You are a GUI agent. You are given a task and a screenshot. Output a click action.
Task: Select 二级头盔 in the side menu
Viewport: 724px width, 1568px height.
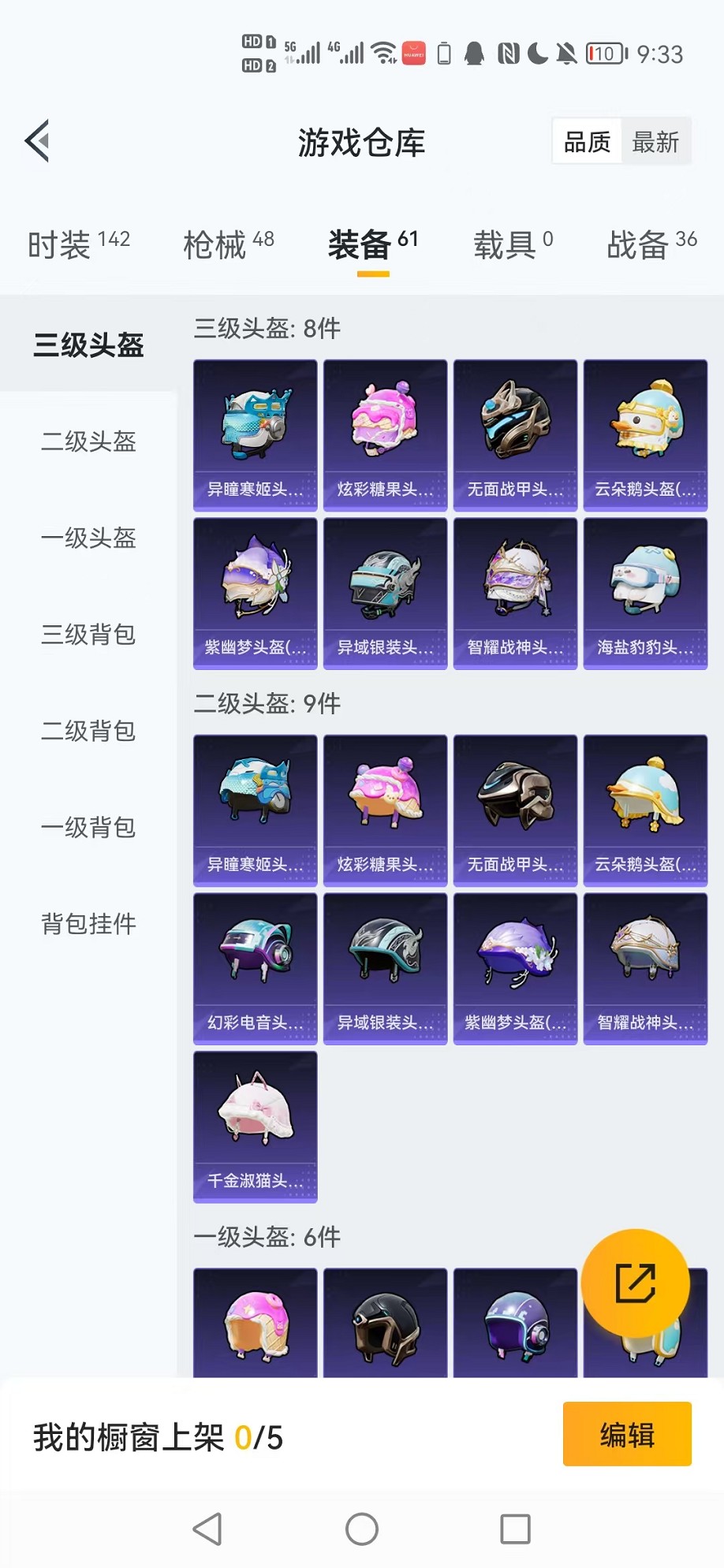[88, 441]
